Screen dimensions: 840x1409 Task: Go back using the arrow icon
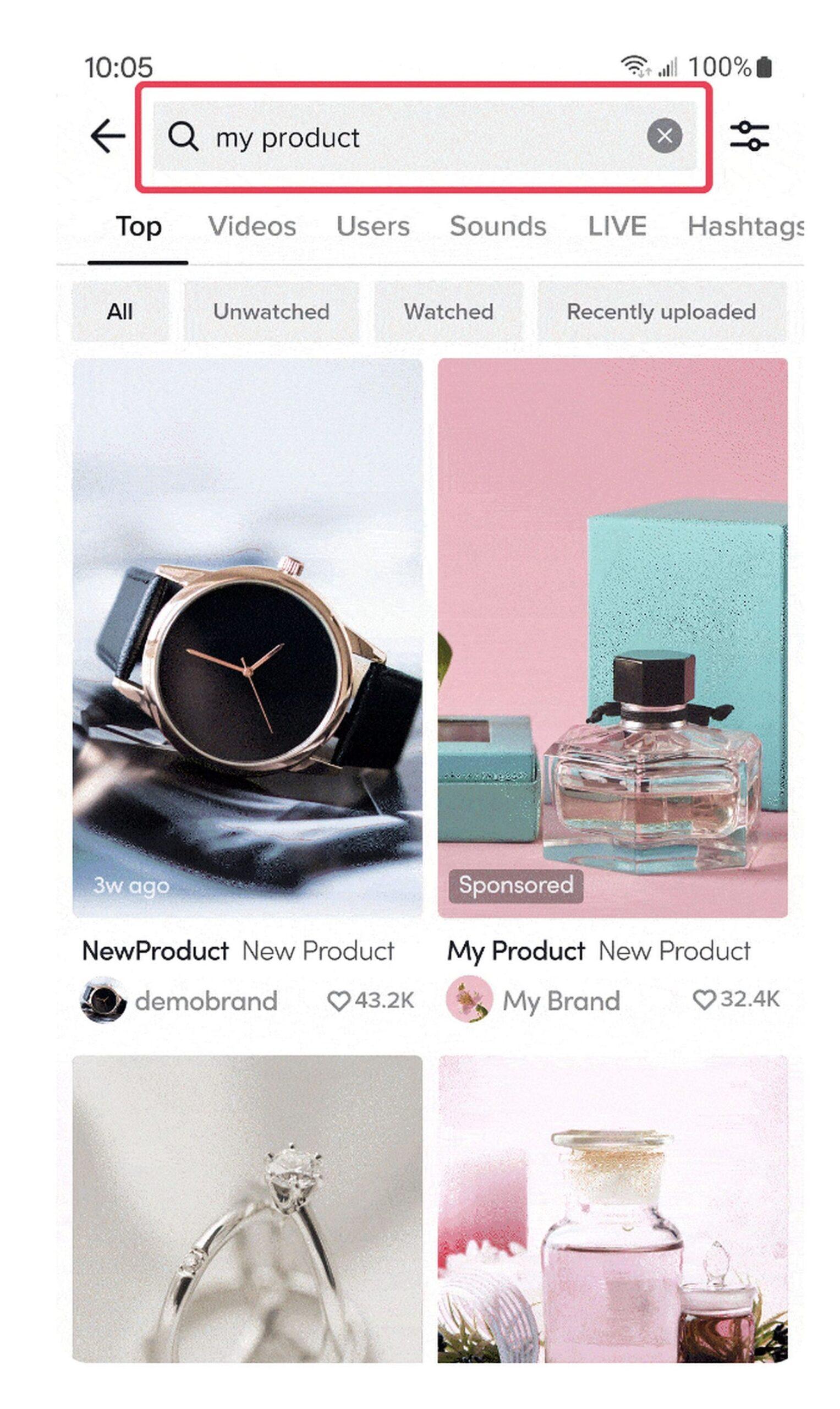coord(108,136)
